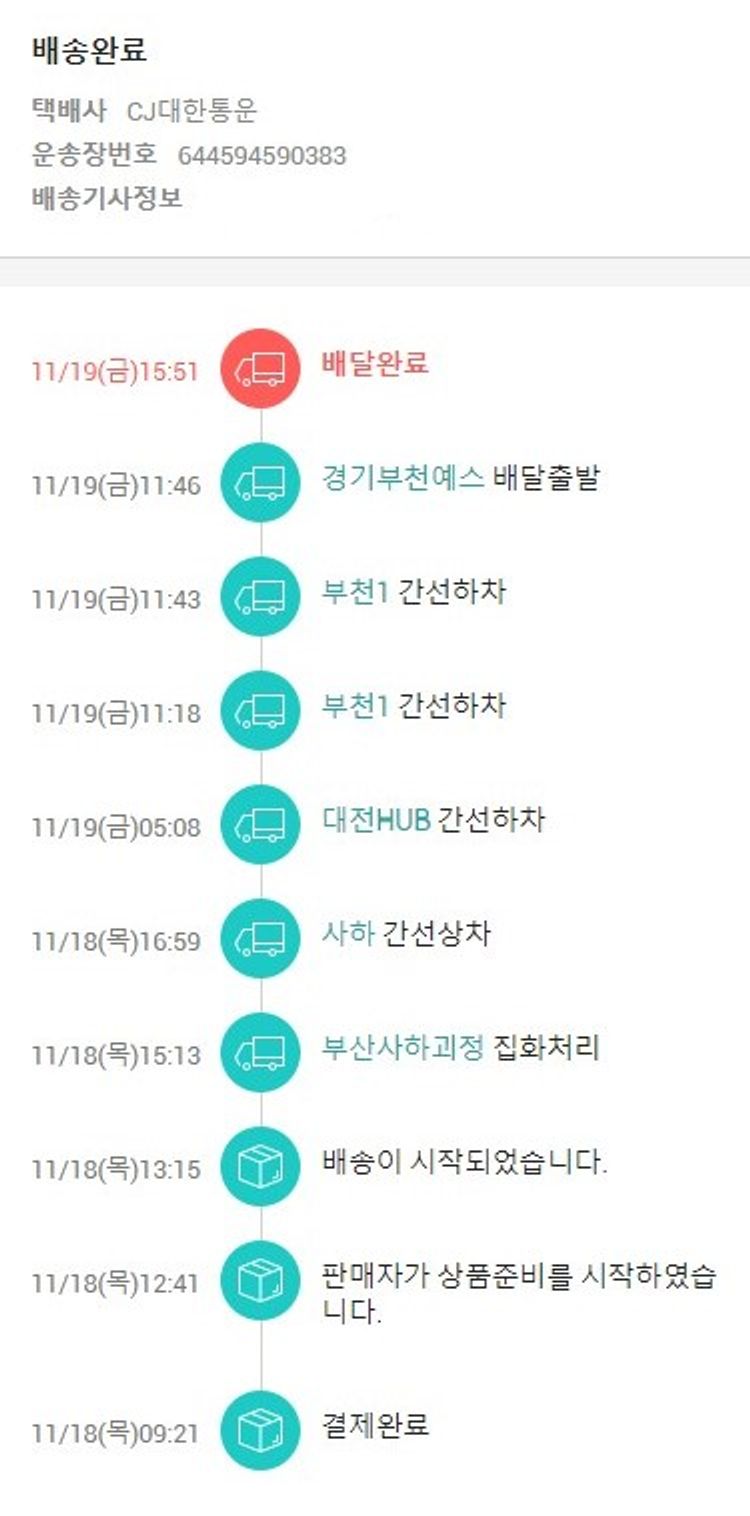Tap the 부천1 link at 11:18
Screen dimensions: 750x1516
tap(354, 706)
